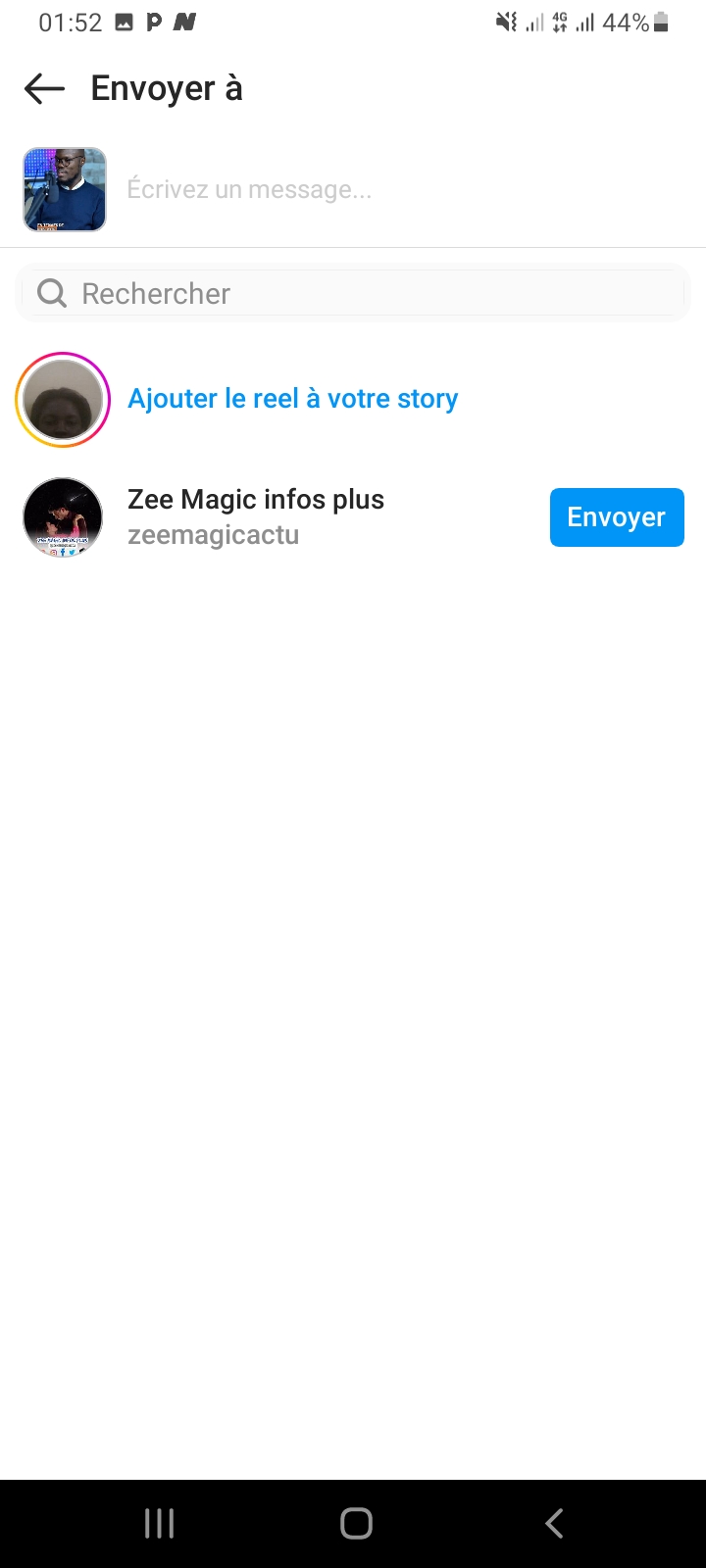Send the reel to Zee Magic infos plus
The image size is (706, 1568).
coord(617,517)
